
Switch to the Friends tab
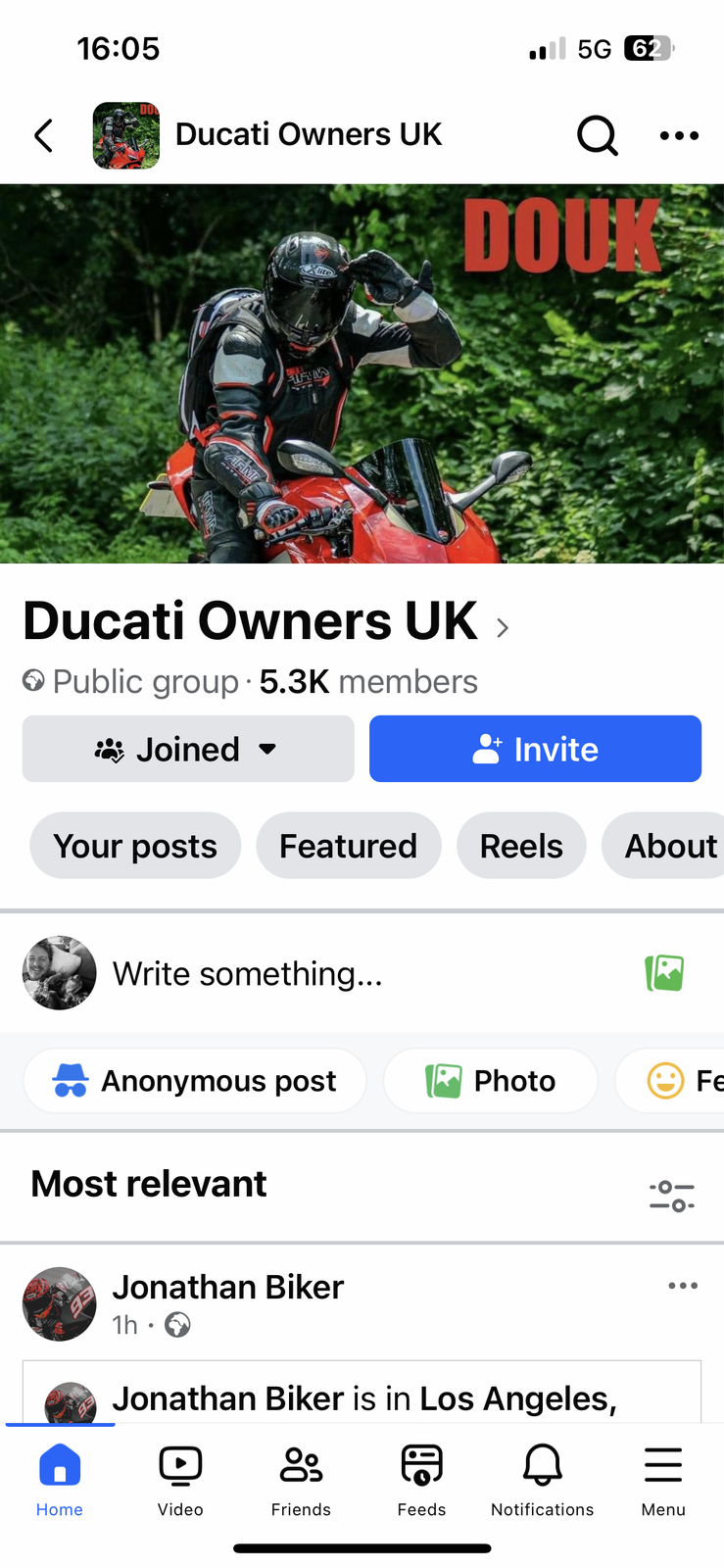pyautogui.click(x=301, y=1480)
